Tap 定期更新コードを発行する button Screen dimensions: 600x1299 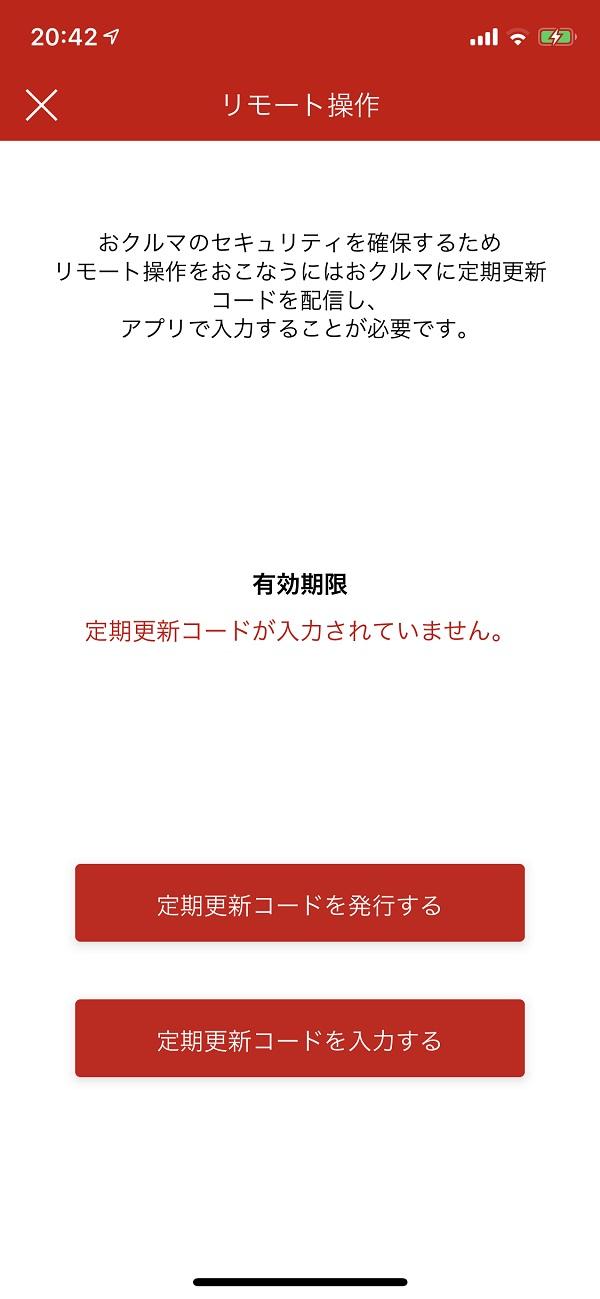300,904
